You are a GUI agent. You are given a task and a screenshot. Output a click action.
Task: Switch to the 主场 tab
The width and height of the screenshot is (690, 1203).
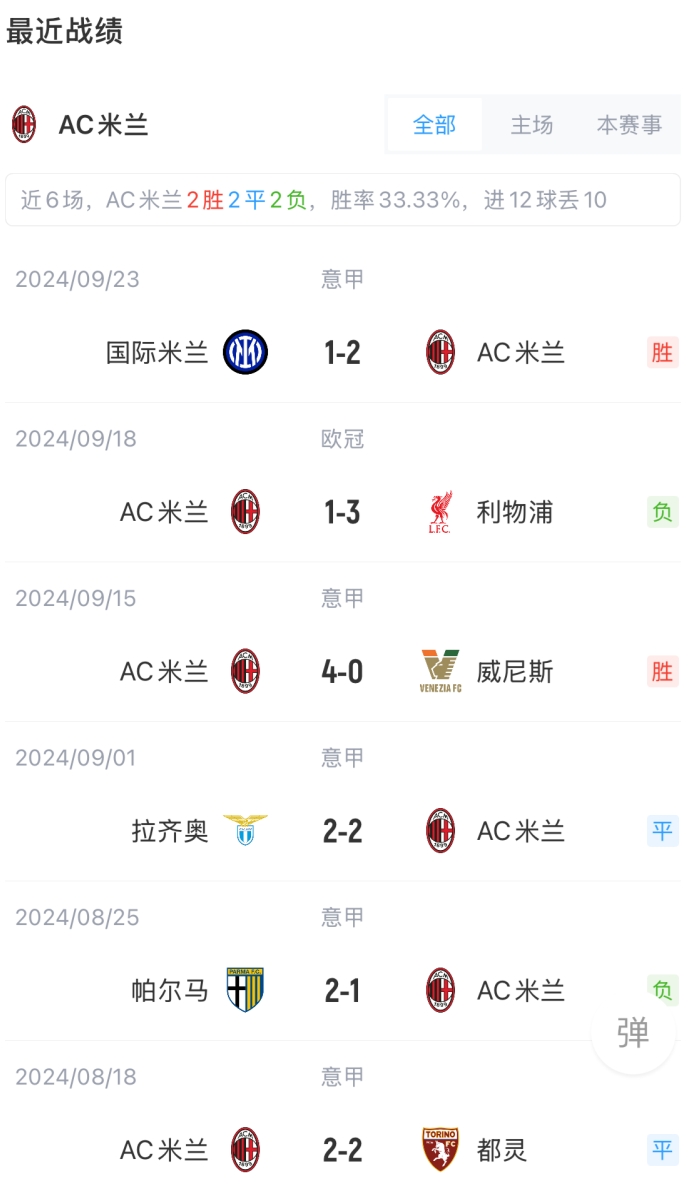531,125
